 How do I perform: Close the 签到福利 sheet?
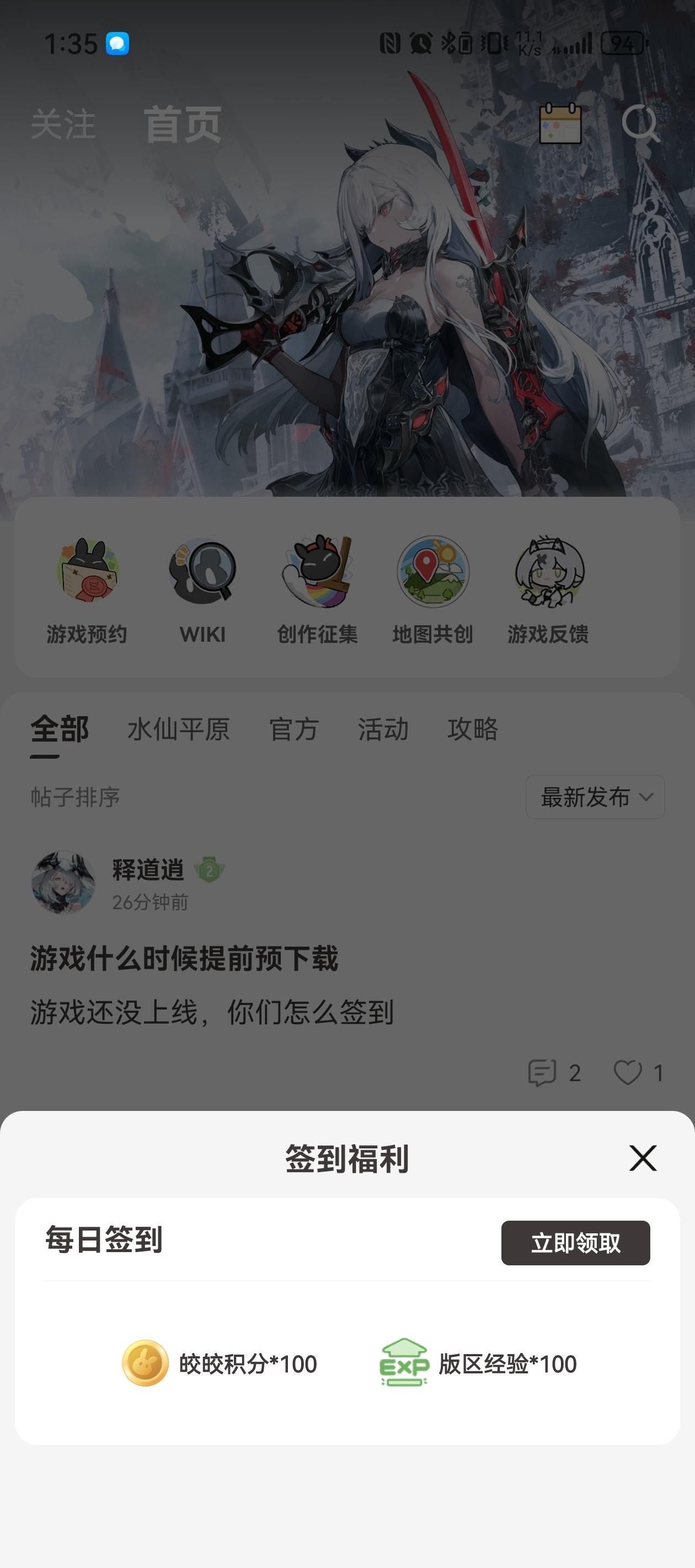click(x=643, y=1158)
